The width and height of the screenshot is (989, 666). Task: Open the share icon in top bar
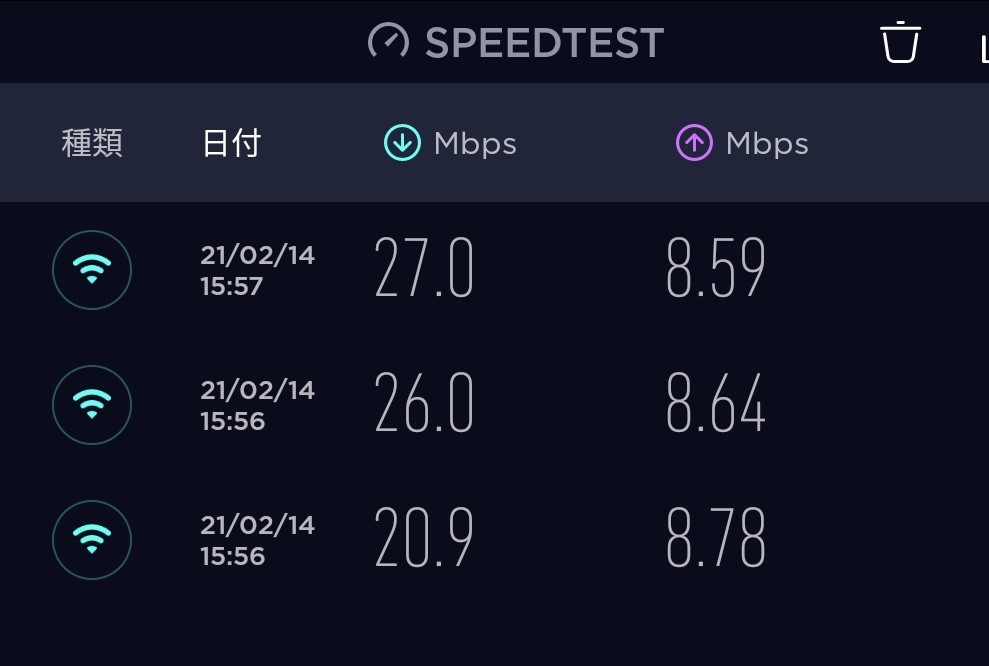point(982,46)
